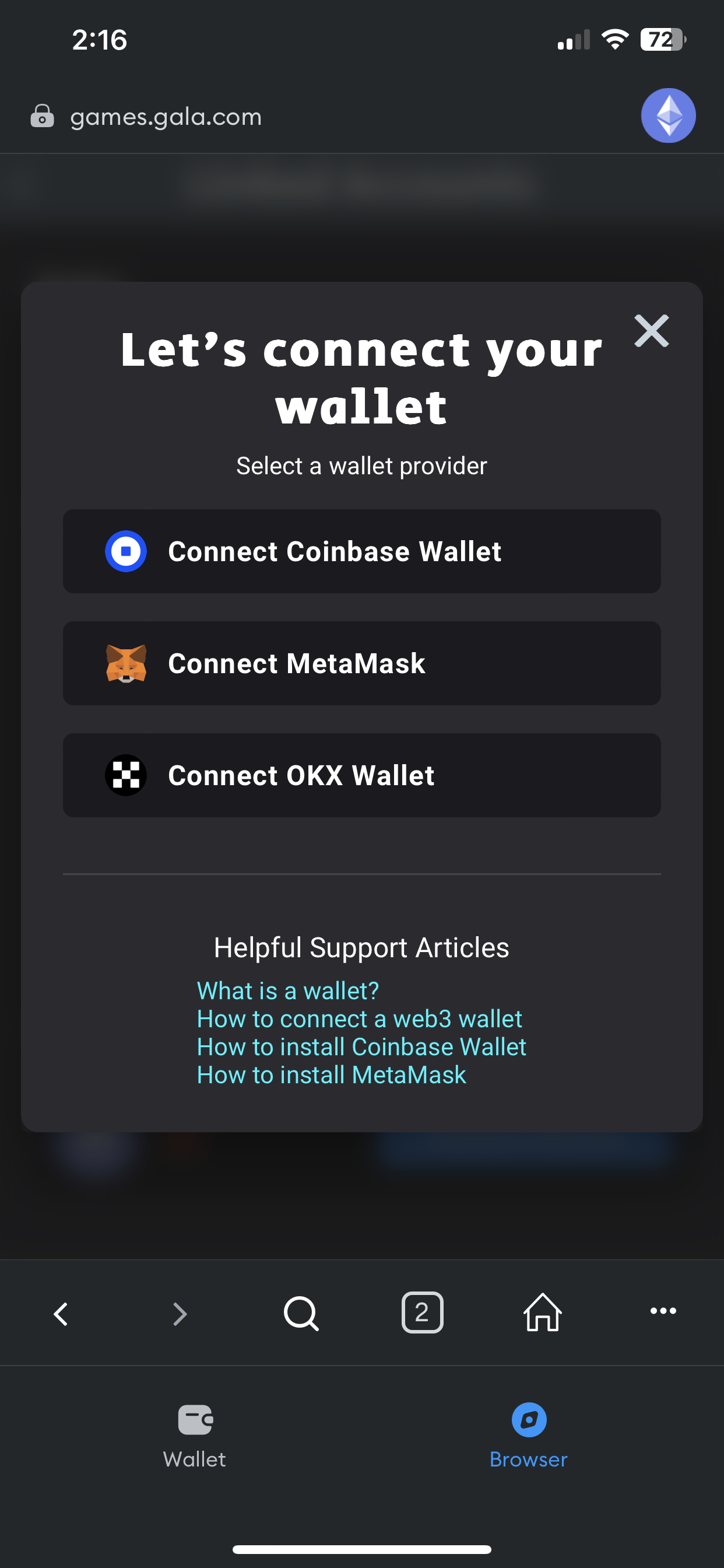The height and width of the screenshot is (1568, 724).
Task: Read 'How to connect a web3 wallet'
Action: (360, 1019)
